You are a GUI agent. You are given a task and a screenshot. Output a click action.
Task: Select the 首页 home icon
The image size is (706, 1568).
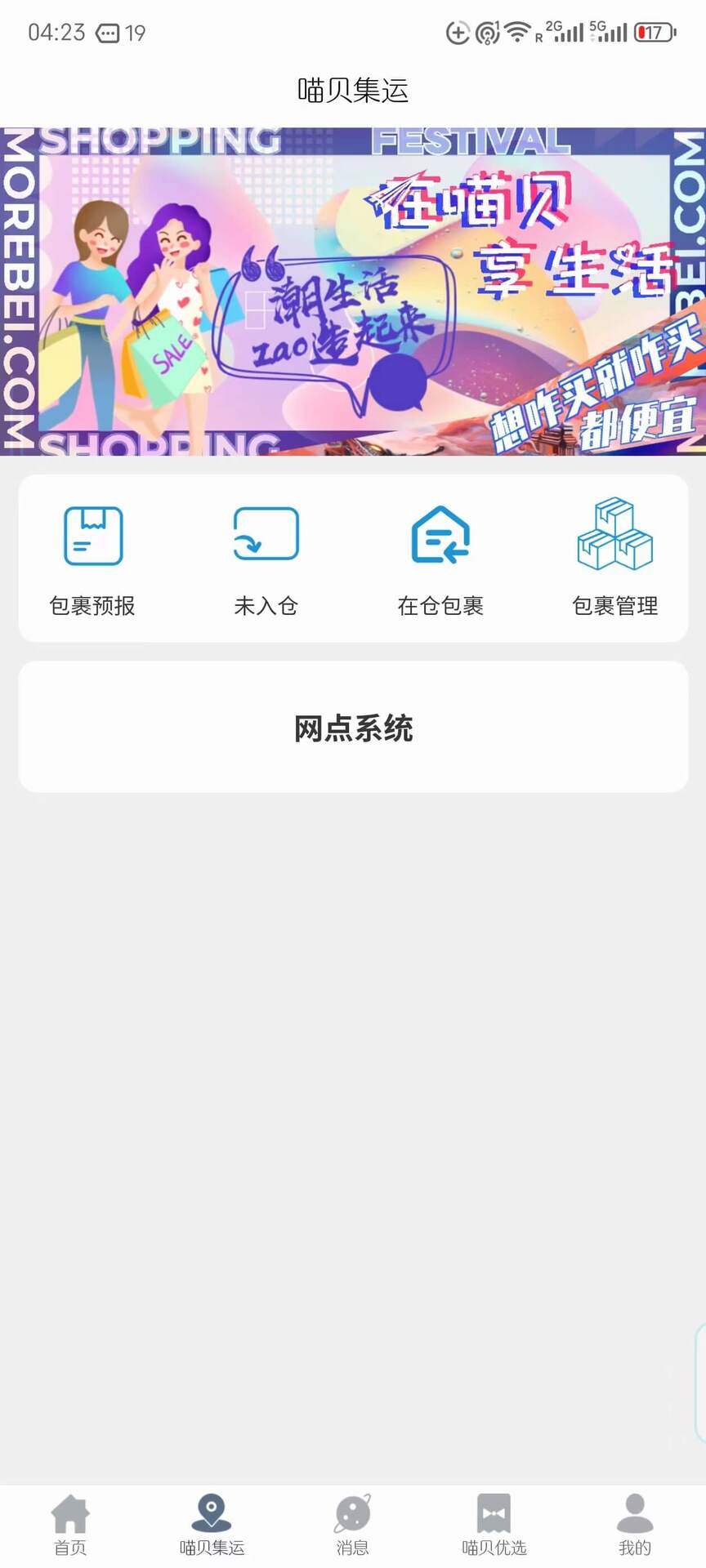tap(70, 1519)
